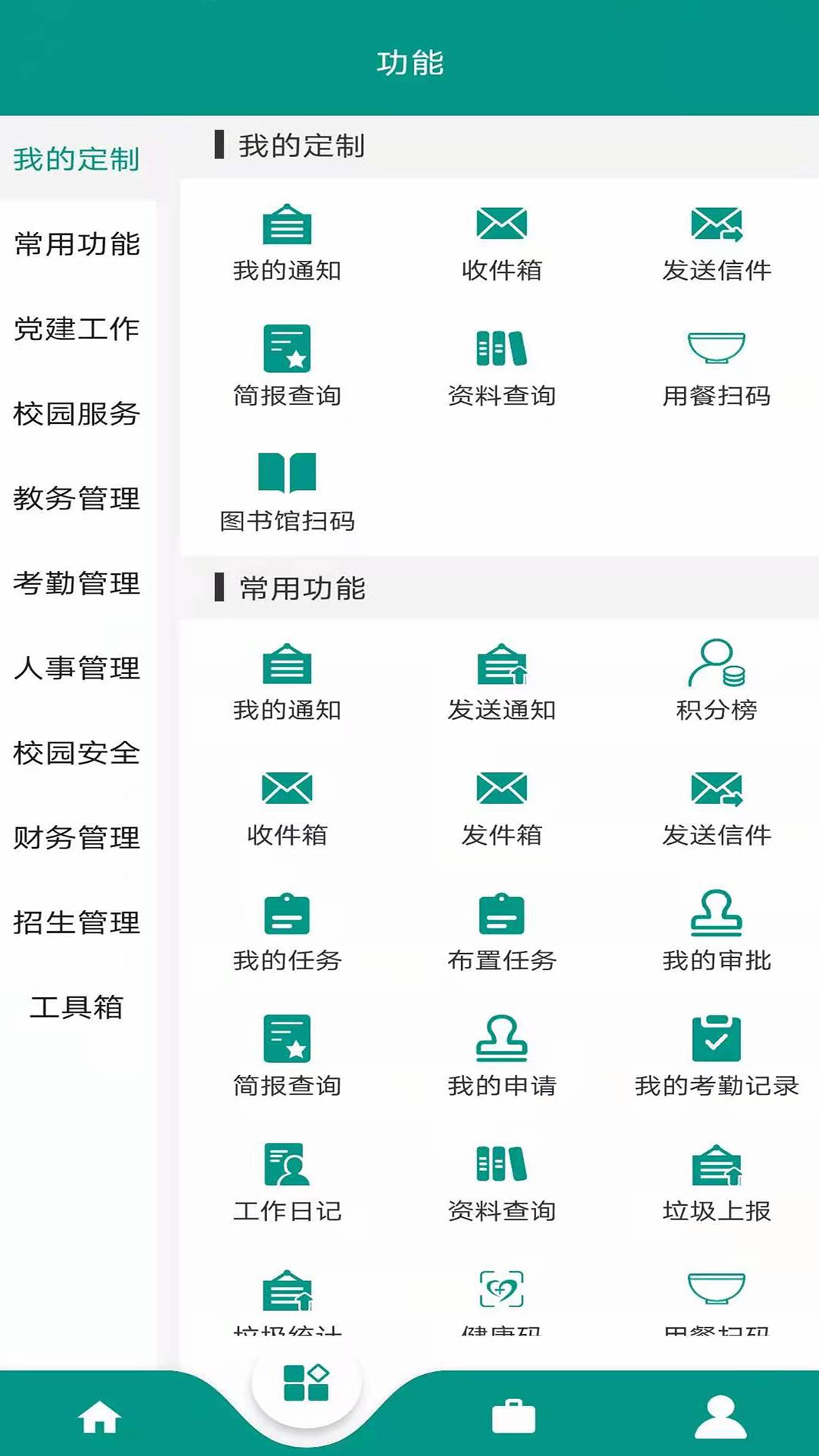Screen dimensions: 819x1456
Task: Open the briefcase tab in bottom bar
Action: point(513,1417)
